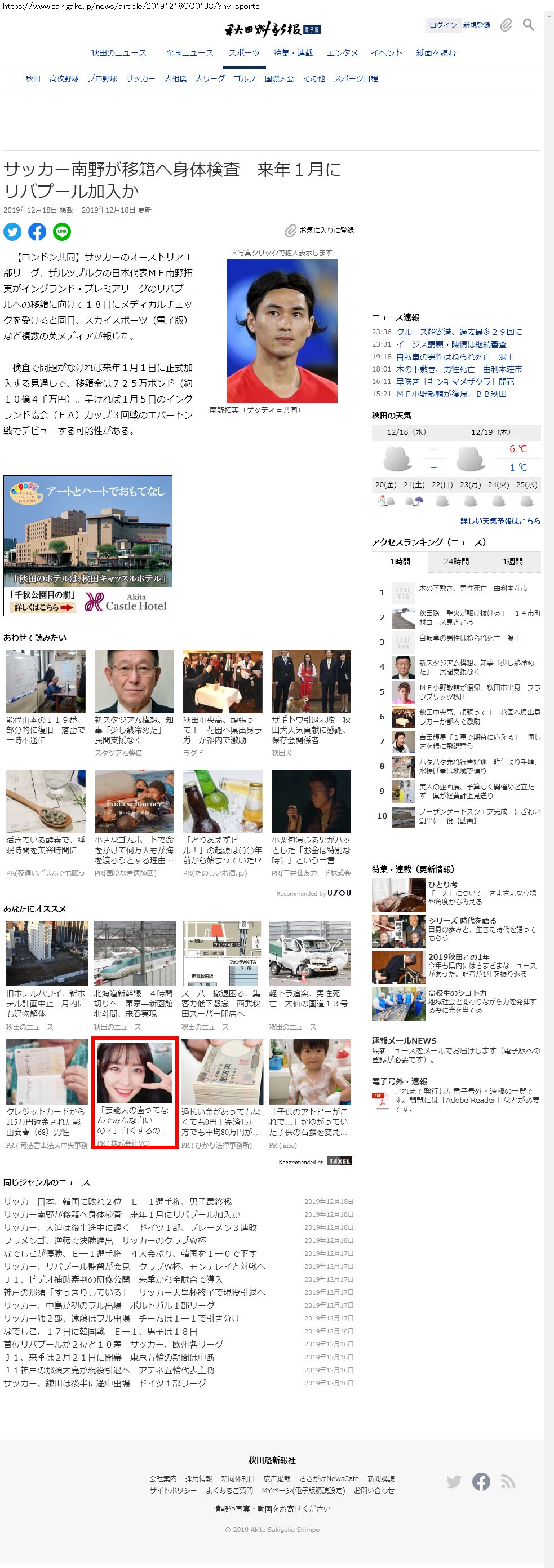Share the article via LINE
The image size is (554, 1568).
pos(62,231)
